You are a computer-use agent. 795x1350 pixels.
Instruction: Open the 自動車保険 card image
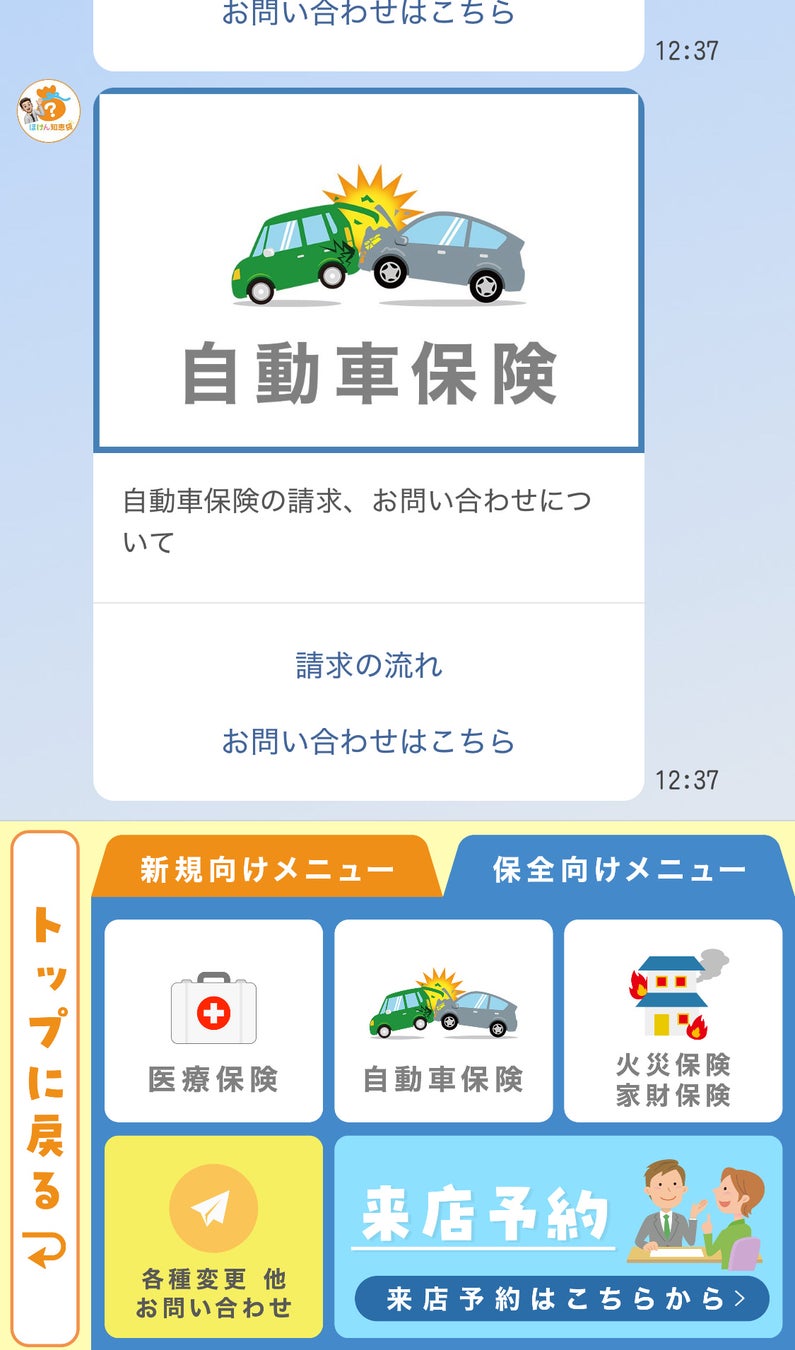click(x=368, y=271)
